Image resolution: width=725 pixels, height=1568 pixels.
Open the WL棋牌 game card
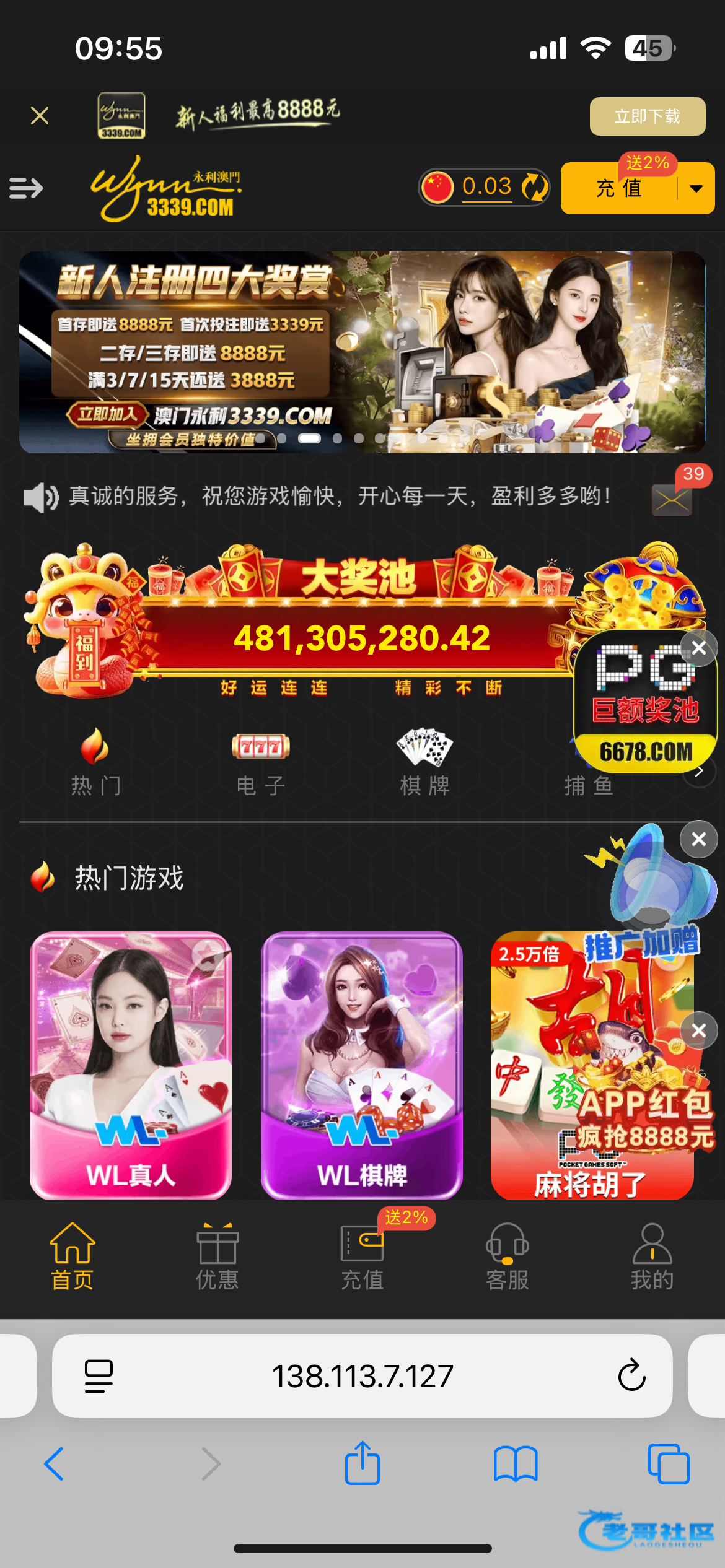[362, 1065]
